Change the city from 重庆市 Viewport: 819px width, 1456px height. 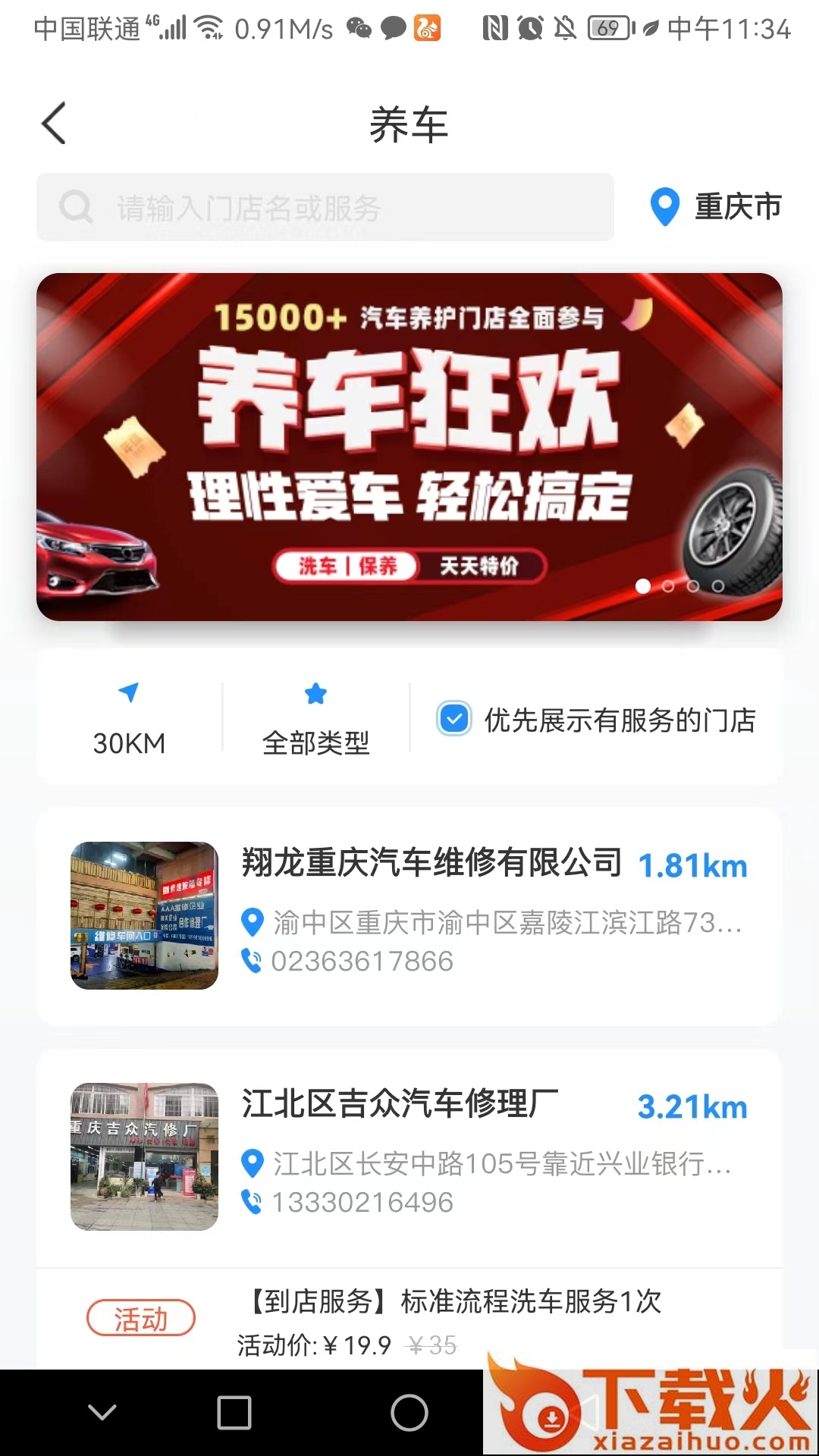pos(717,207)
